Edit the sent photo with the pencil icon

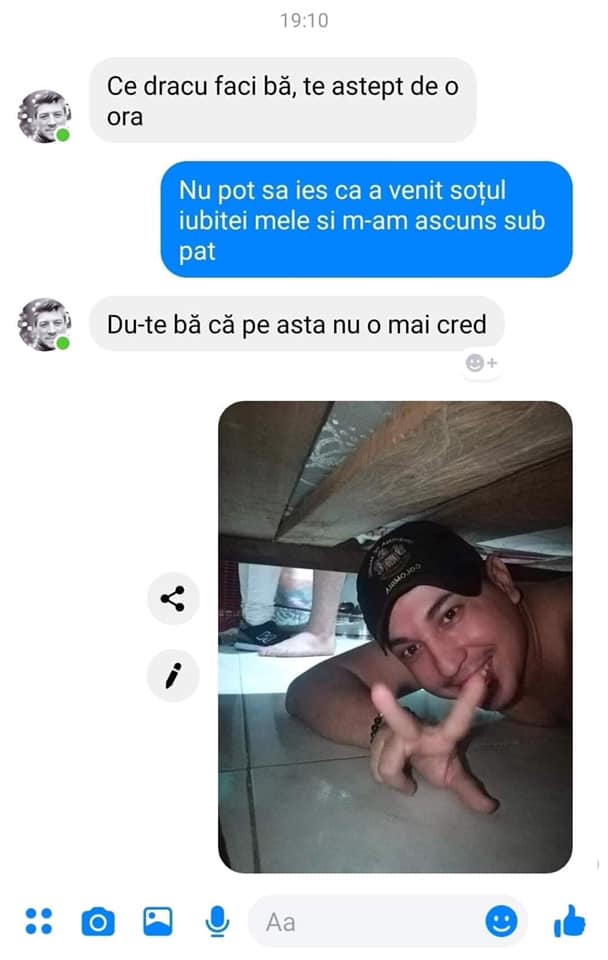coord(173,677)
